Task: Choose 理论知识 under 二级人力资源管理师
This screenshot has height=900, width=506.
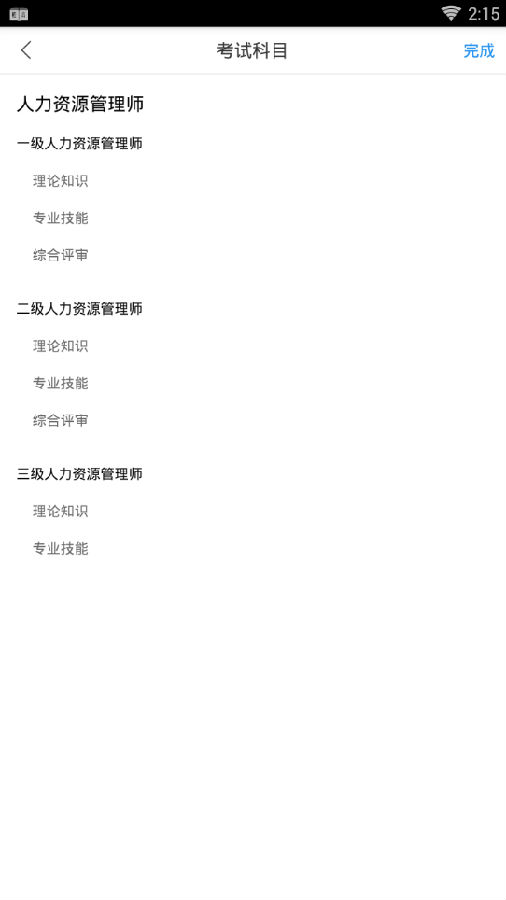Action: [x=61, y=346]
